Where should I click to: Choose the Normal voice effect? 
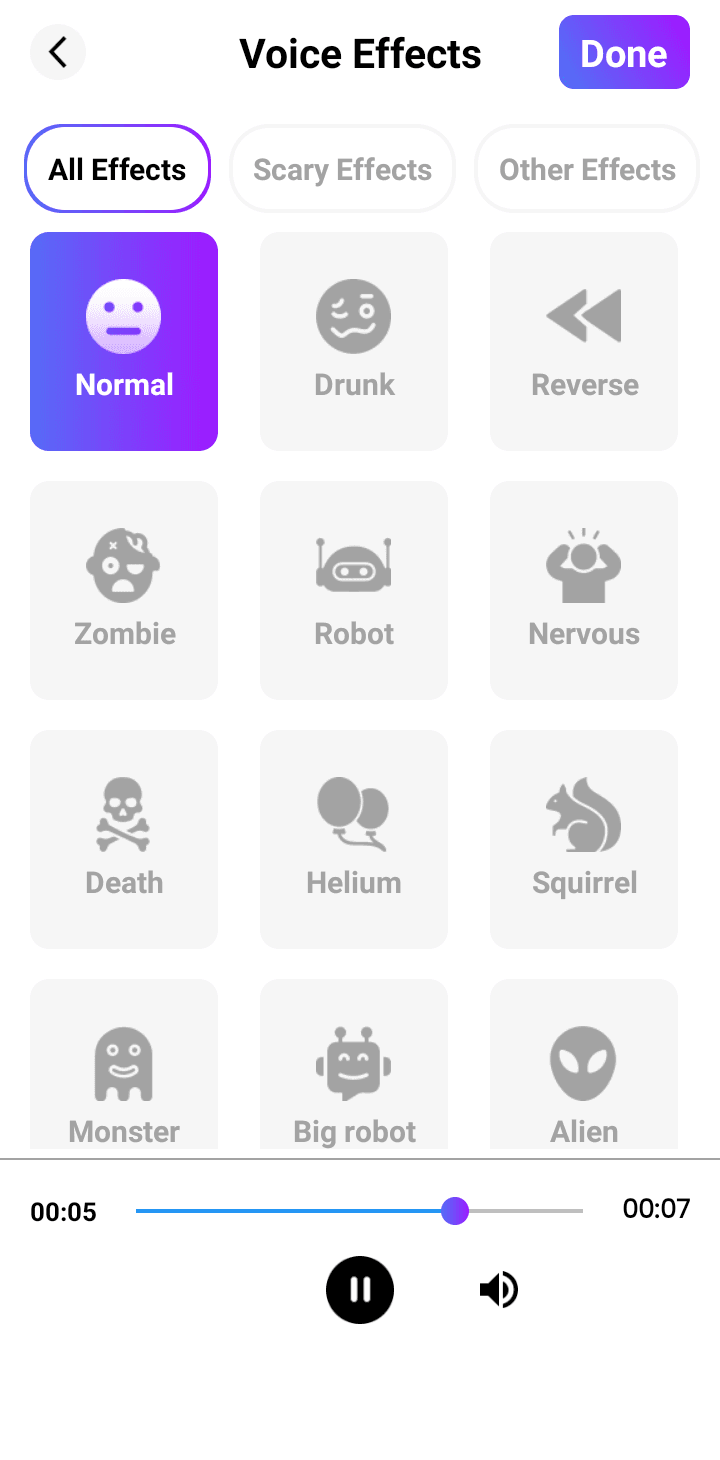point(124,342)
